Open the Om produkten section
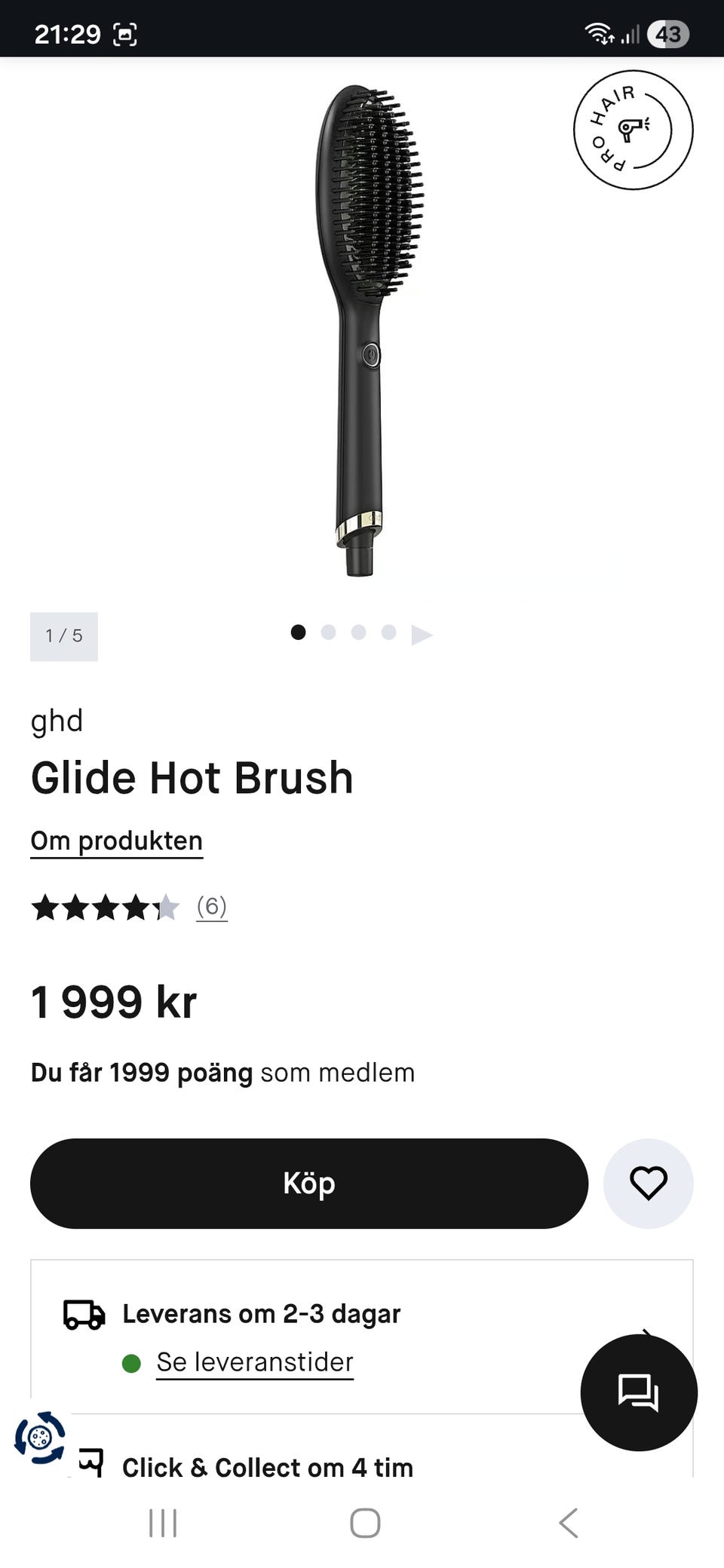Screen dimensions: 724x1568 (x=115, y=840)
